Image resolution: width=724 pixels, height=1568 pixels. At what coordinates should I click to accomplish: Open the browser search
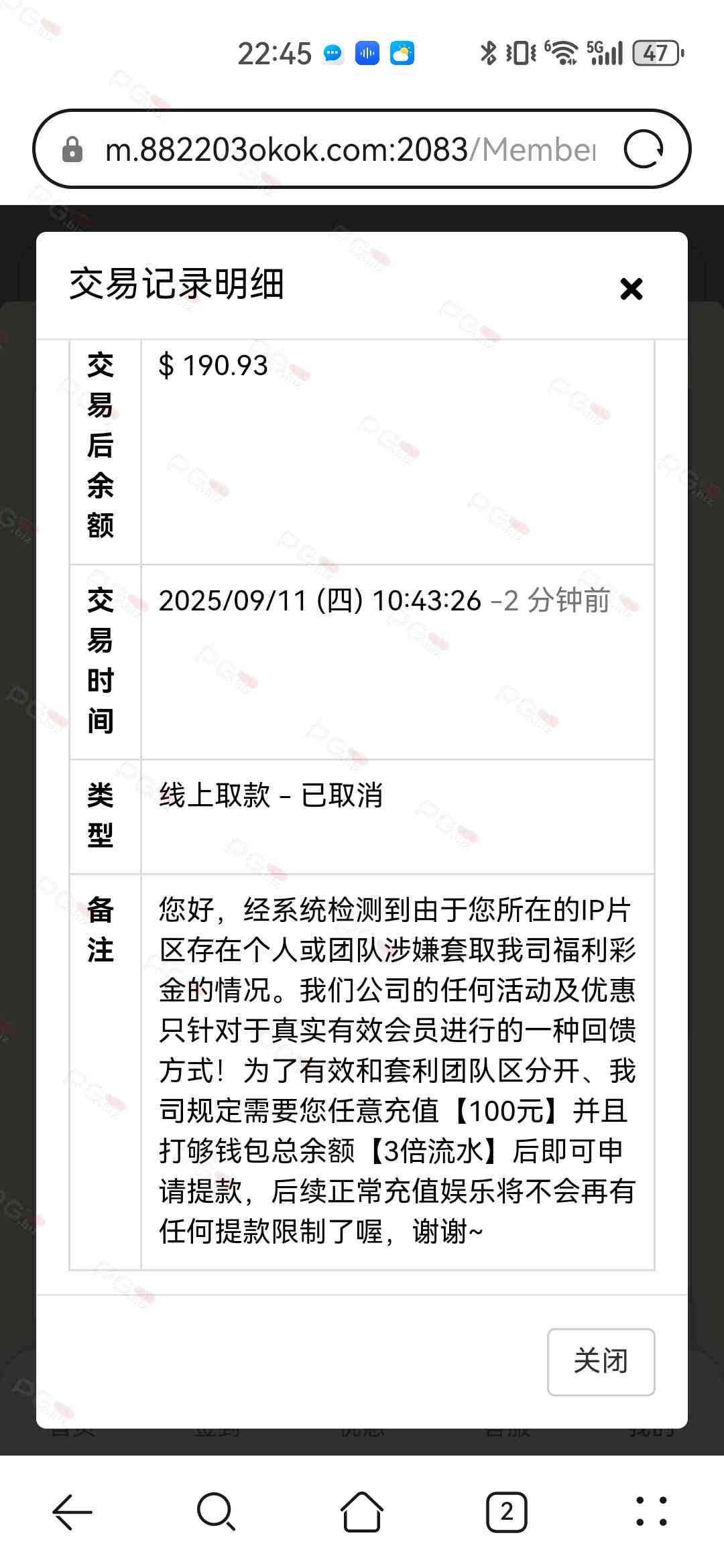coord(217,1512)
